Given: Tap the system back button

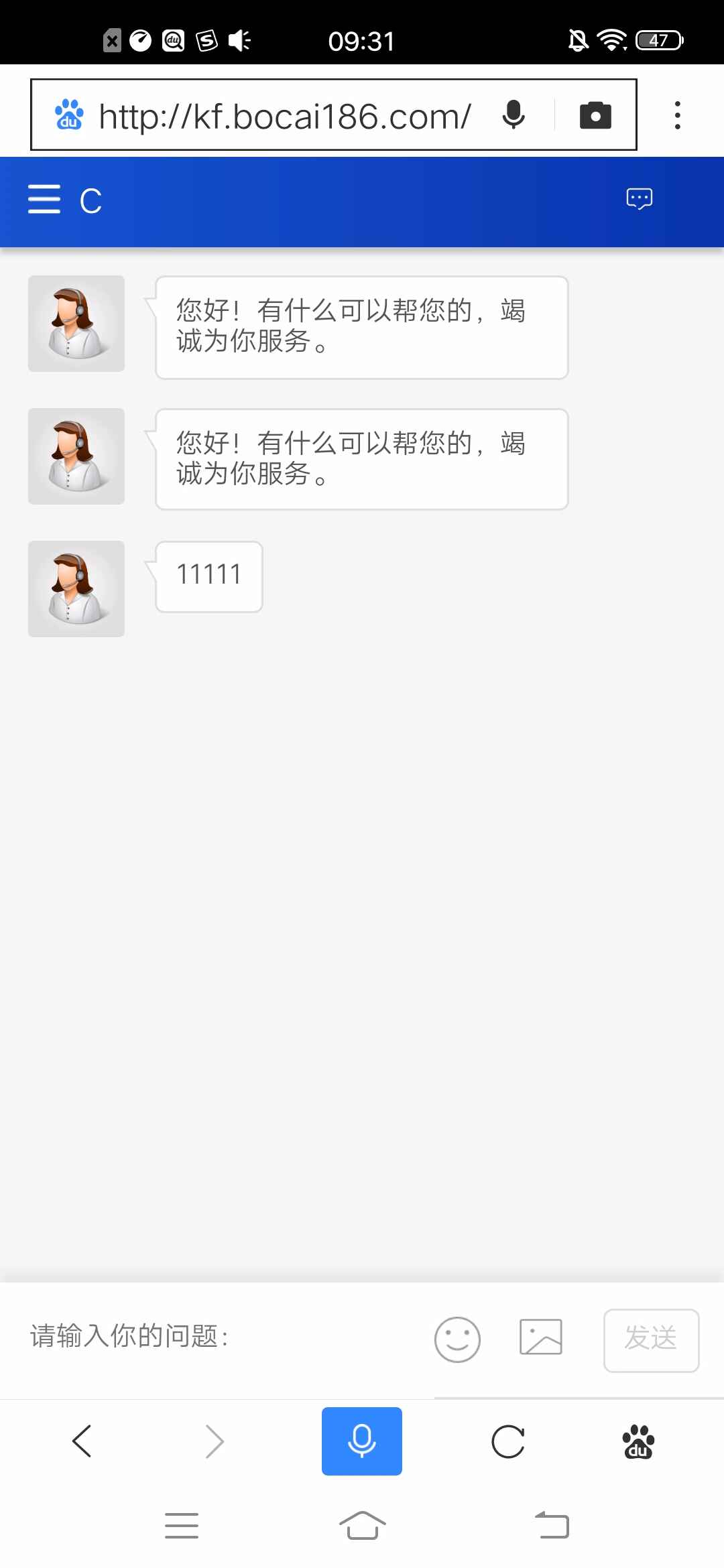Looking at the screenshot, I should pos(552,1526).
